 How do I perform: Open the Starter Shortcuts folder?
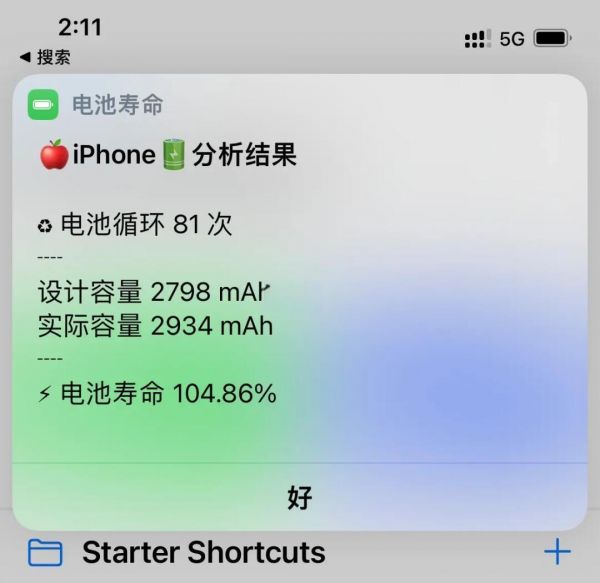(203, 552)
